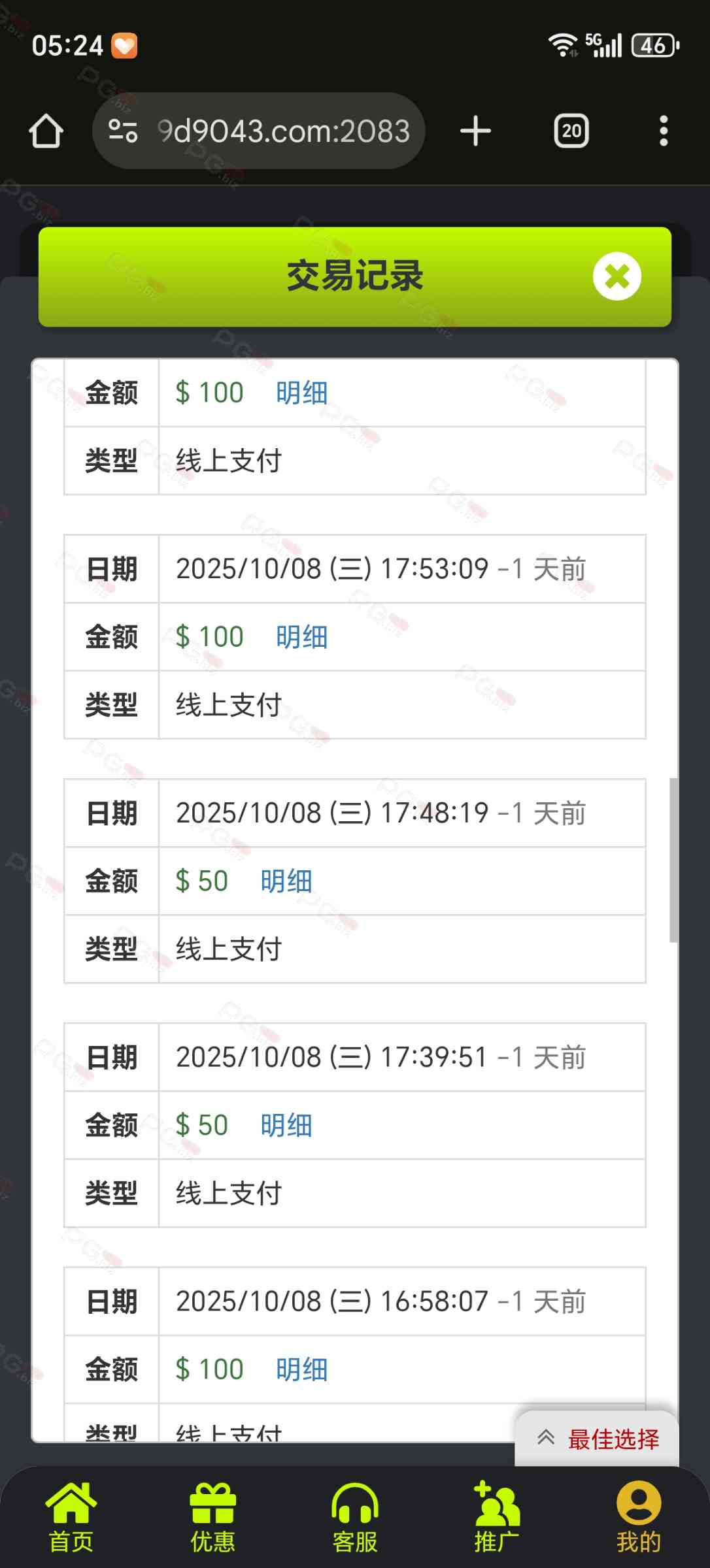The width and height of the screenshot is (710, 1568).
Task: Contact 客服 support
Action: [355, 1518]
